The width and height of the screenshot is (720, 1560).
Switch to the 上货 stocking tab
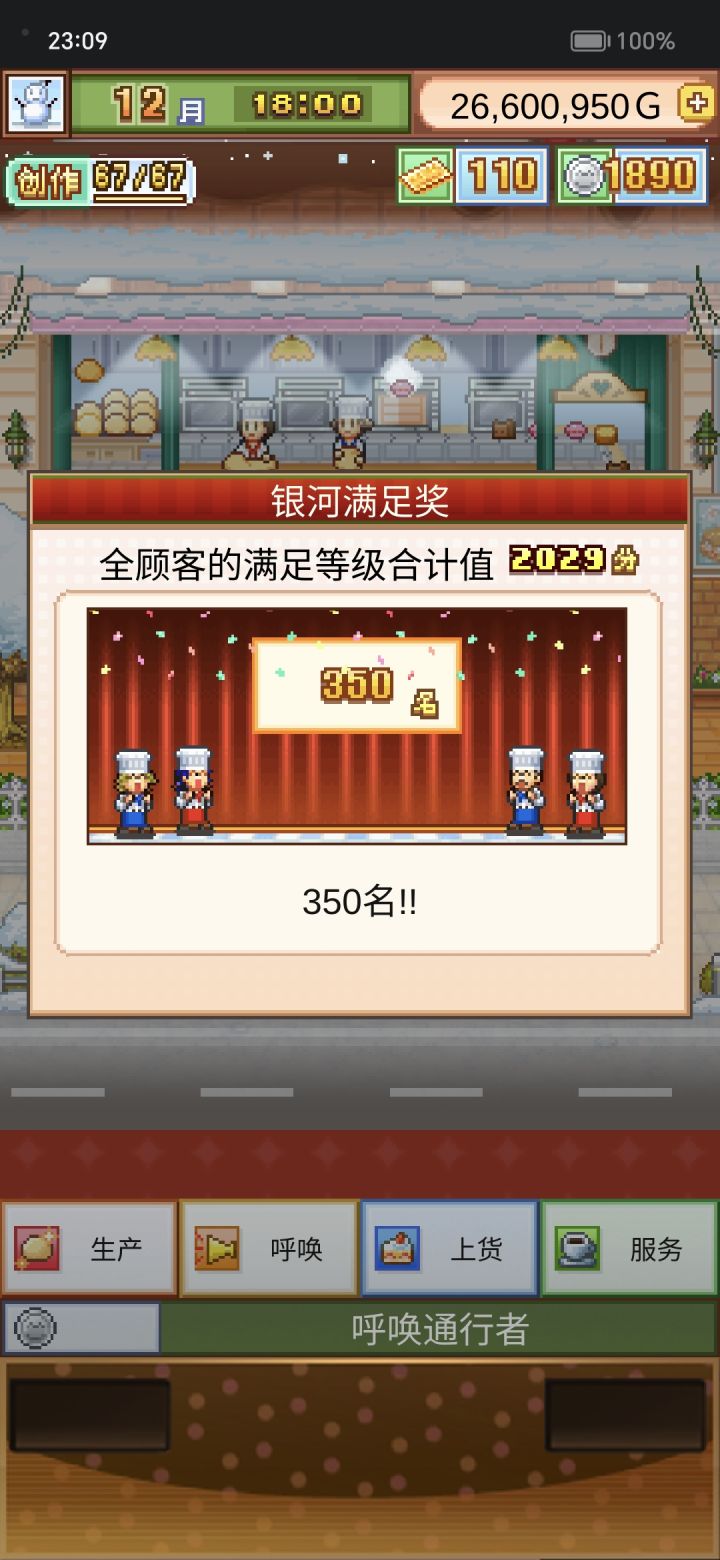tap(448, 1248)
